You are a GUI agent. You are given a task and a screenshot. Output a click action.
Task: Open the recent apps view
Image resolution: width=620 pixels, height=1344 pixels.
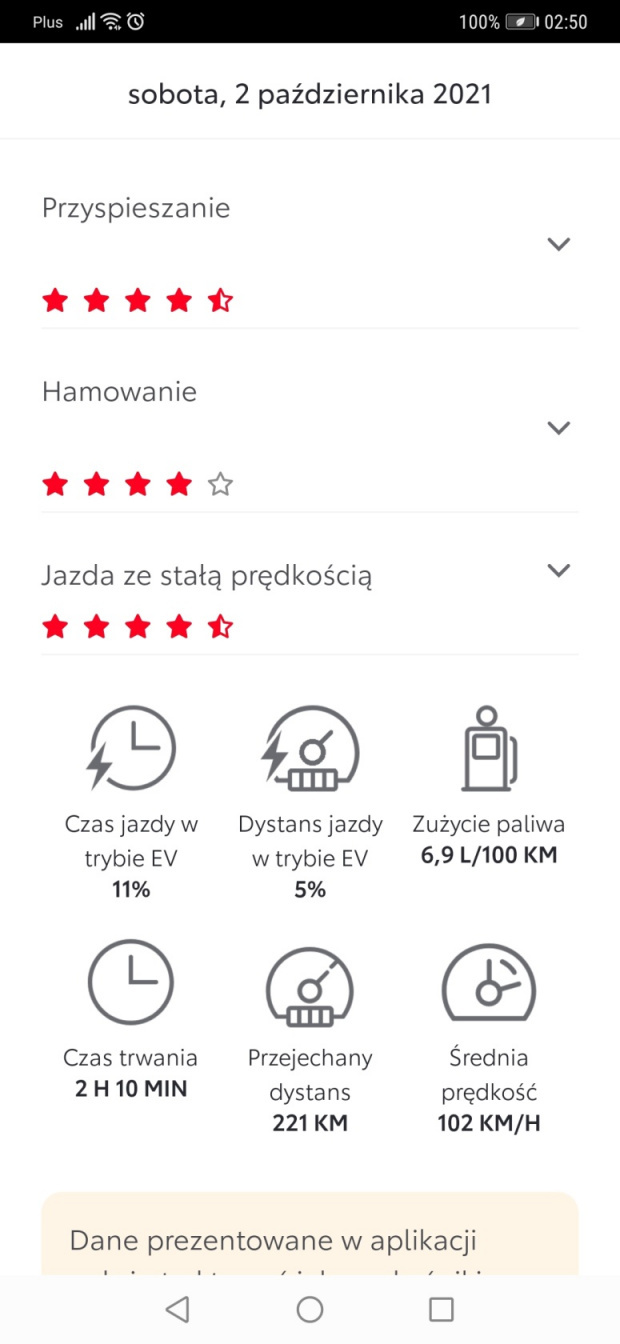click(x=441, y=1309)
